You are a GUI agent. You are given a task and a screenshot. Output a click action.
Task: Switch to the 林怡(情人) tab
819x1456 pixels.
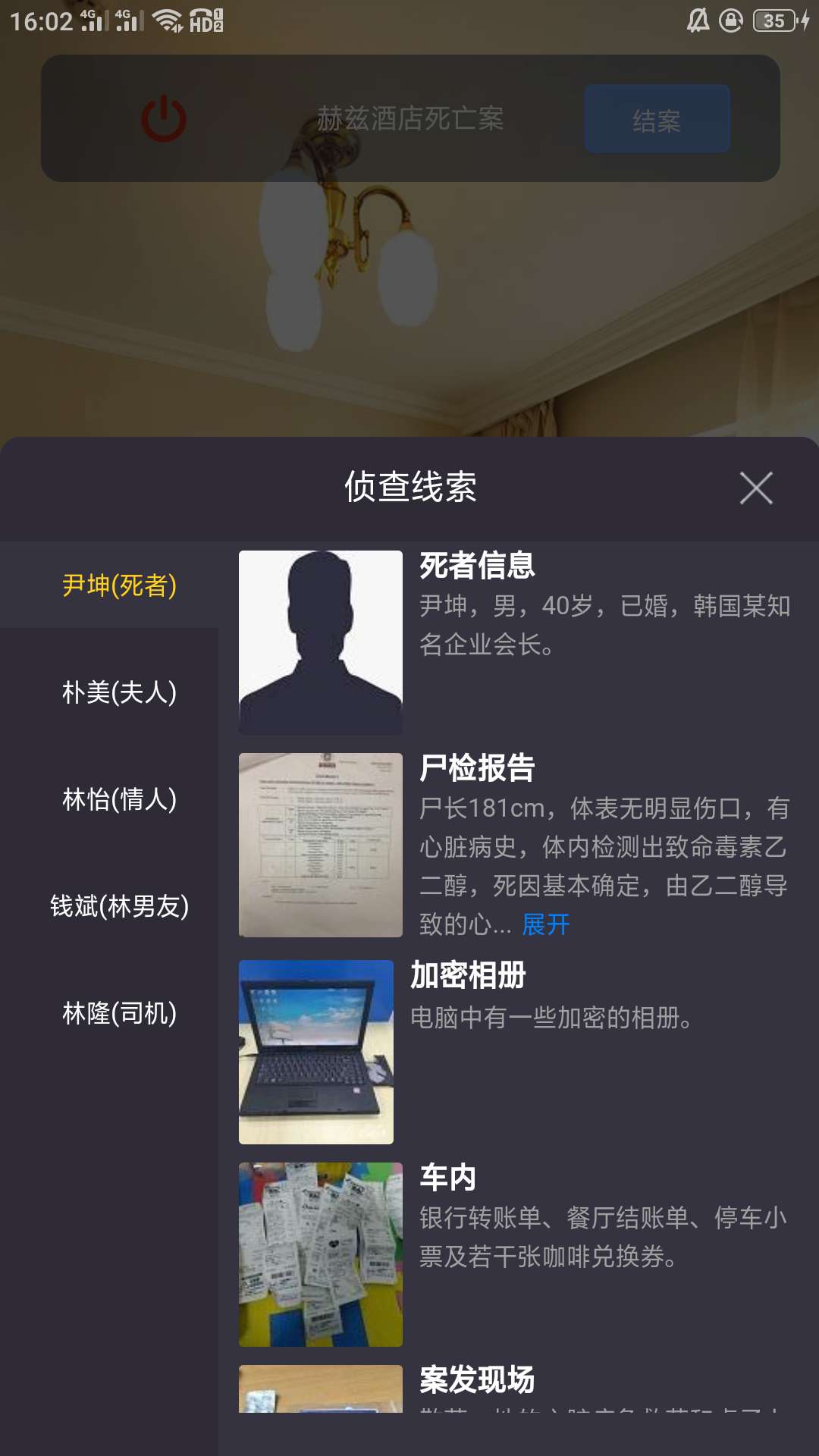click(119, 799)
